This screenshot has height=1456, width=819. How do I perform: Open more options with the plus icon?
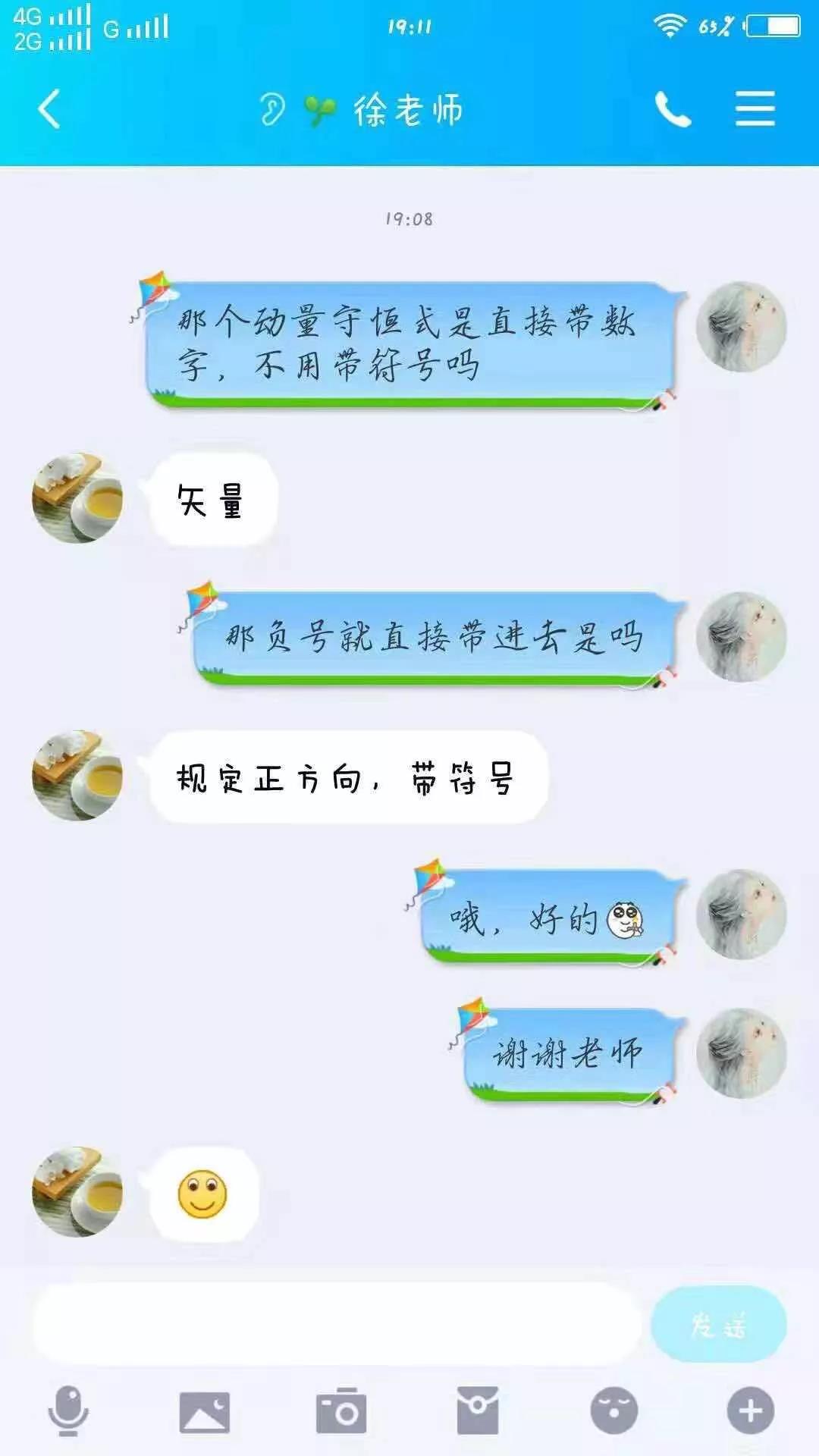tap(751, 1411)
